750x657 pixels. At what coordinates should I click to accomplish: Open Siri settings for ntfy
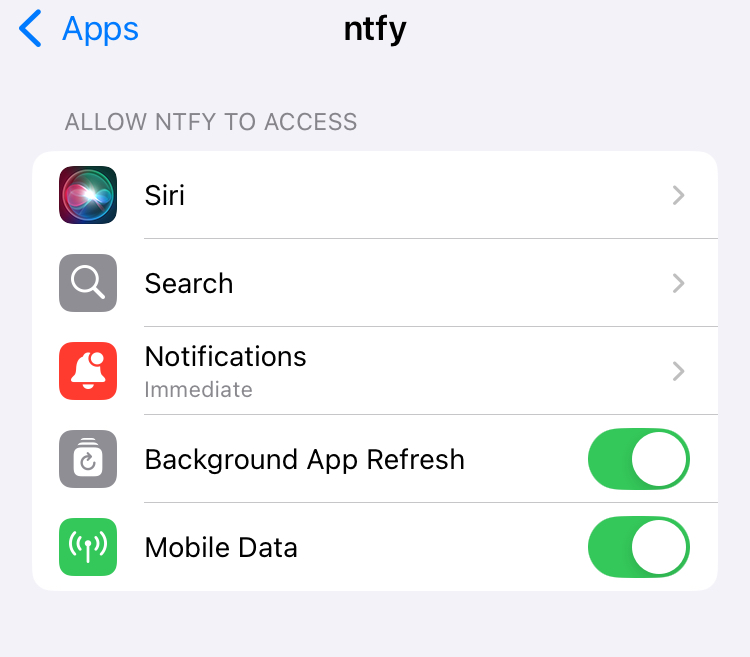pos(375,195)
